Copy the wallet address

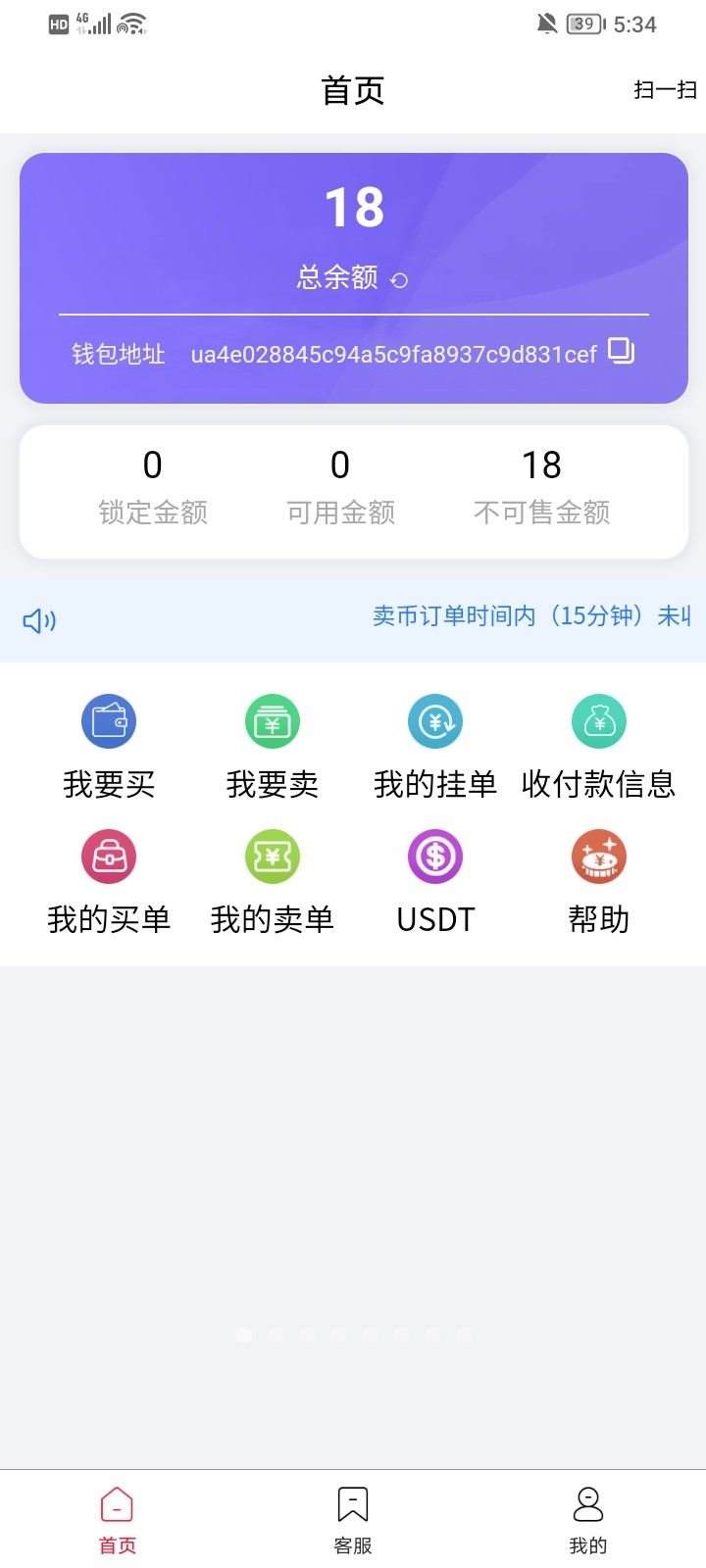(622, 351)
